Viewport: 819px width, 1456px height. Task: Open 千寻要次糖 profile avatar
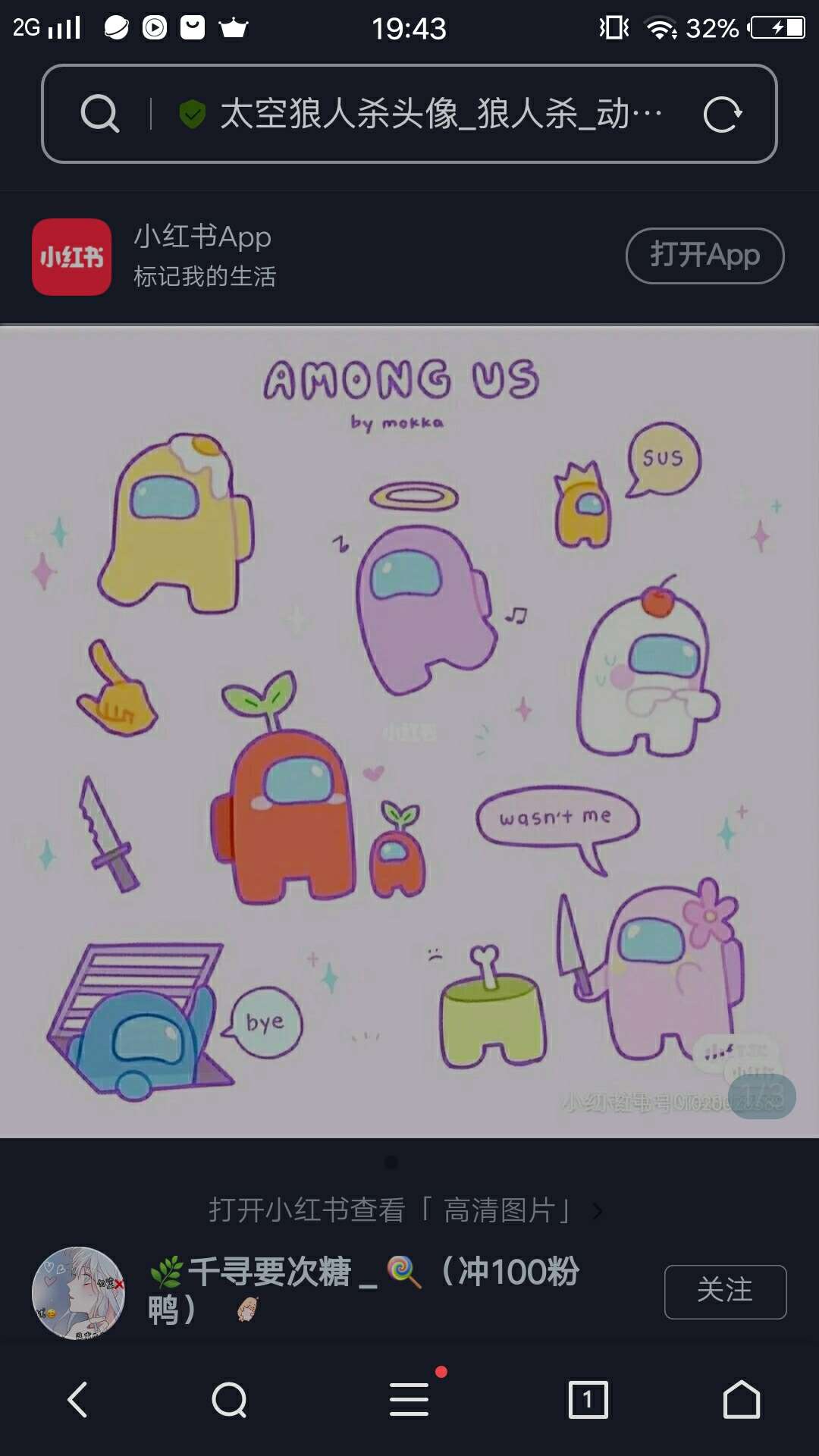79,1292
